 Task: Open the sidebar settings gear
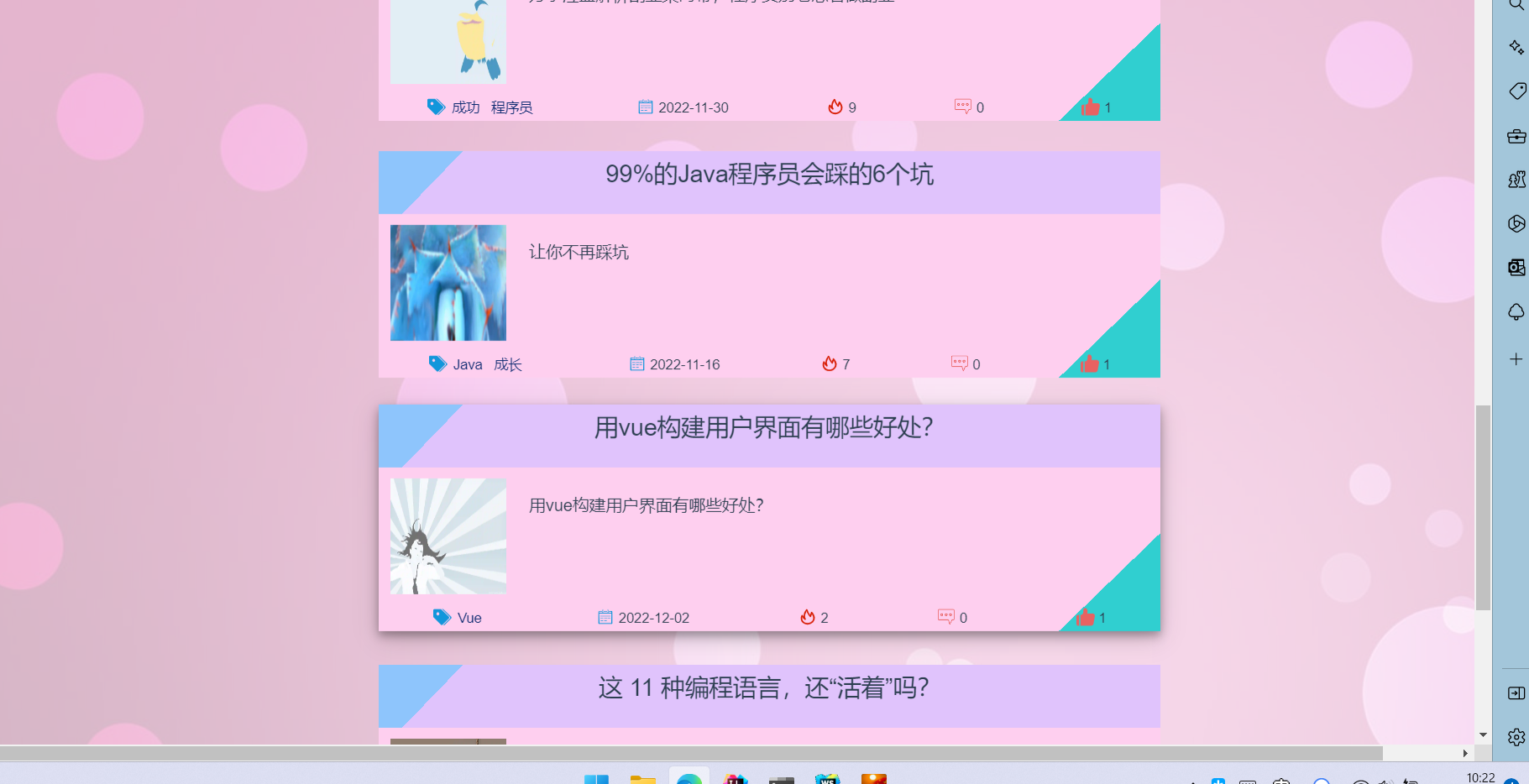coord(1516,737)
